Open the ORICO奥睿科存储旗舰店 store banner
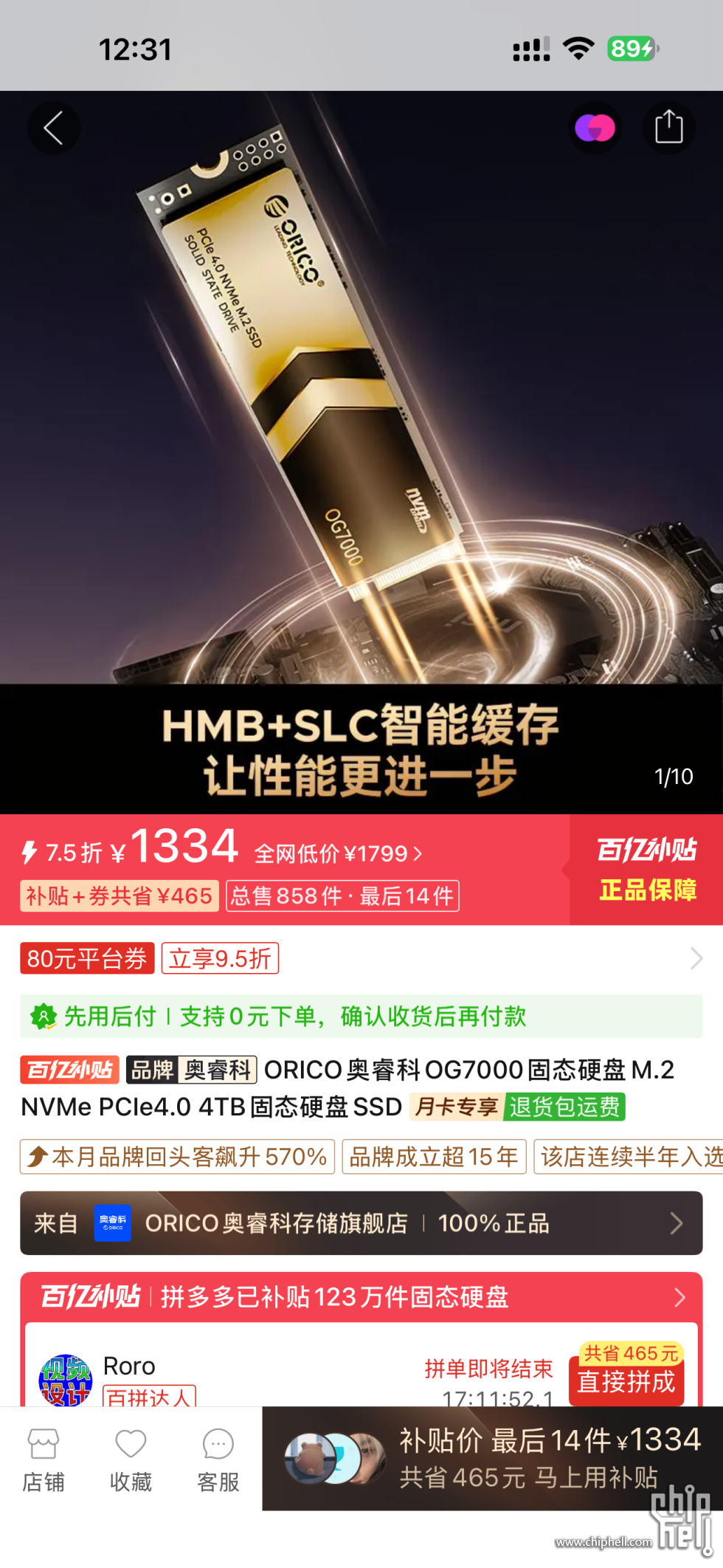 pyautogui.click(x=360, y=1223)
